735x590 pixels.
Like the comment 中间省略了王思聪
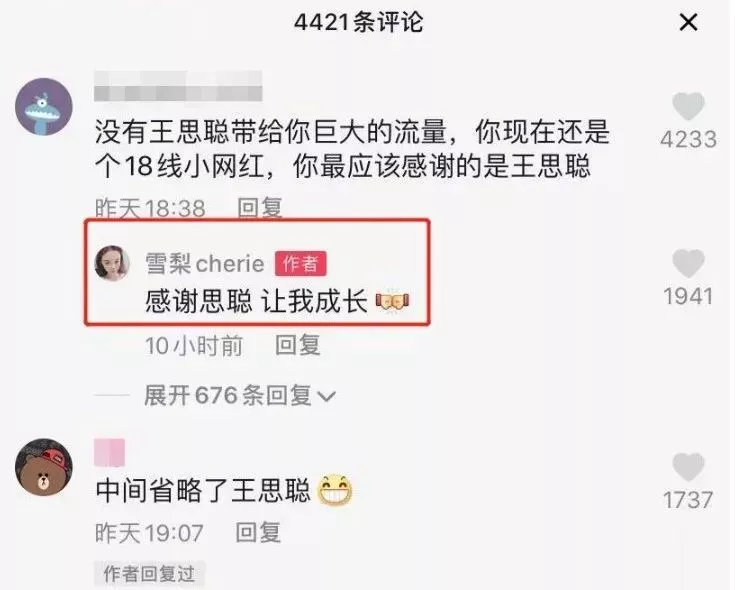[x=688, y=468]
